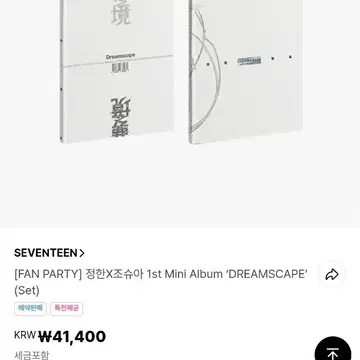Screen dimensions: 360x360
Task: Open the SEVENTEEN artist shop link
Action: 49,253
